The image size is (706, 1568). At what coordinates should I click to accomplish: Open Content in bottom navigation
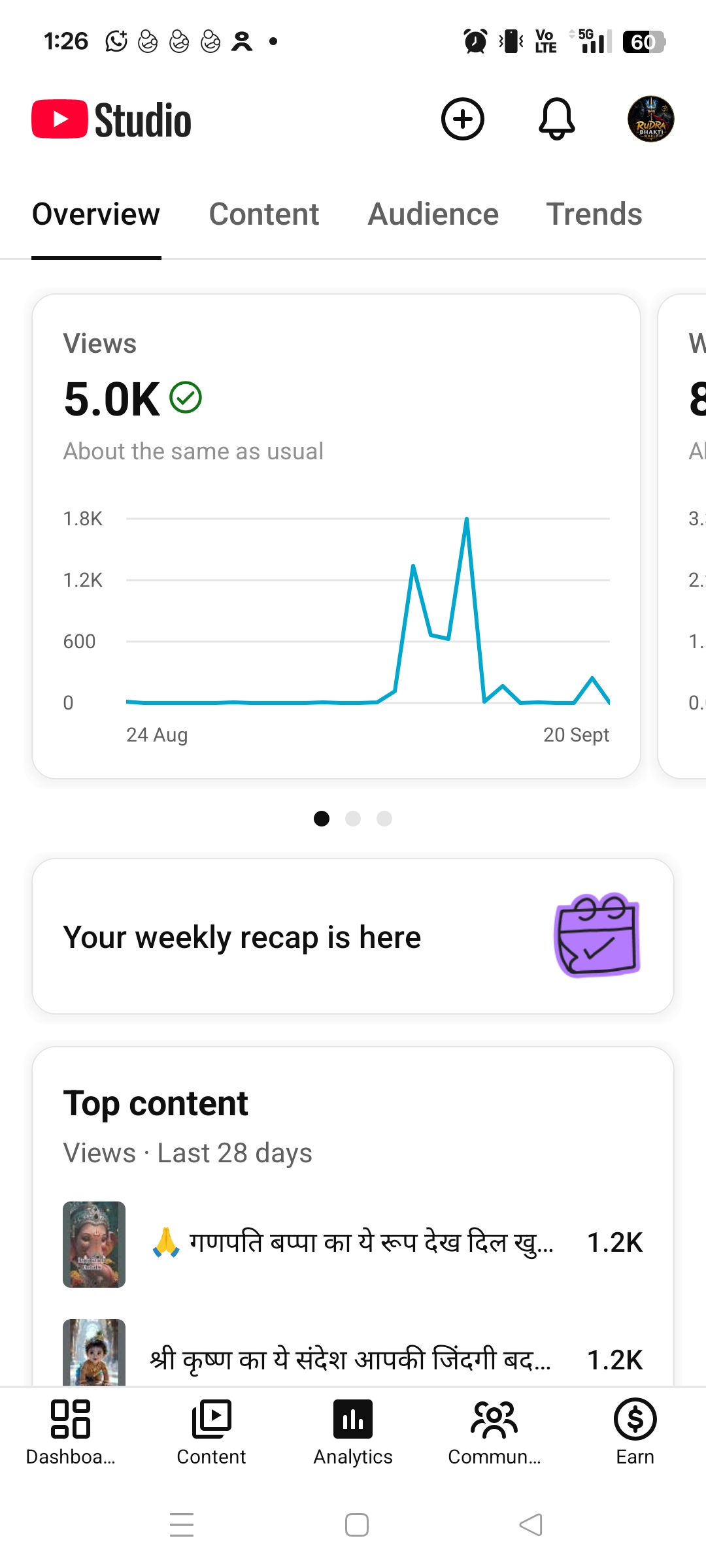click(x=211, y=1432)
